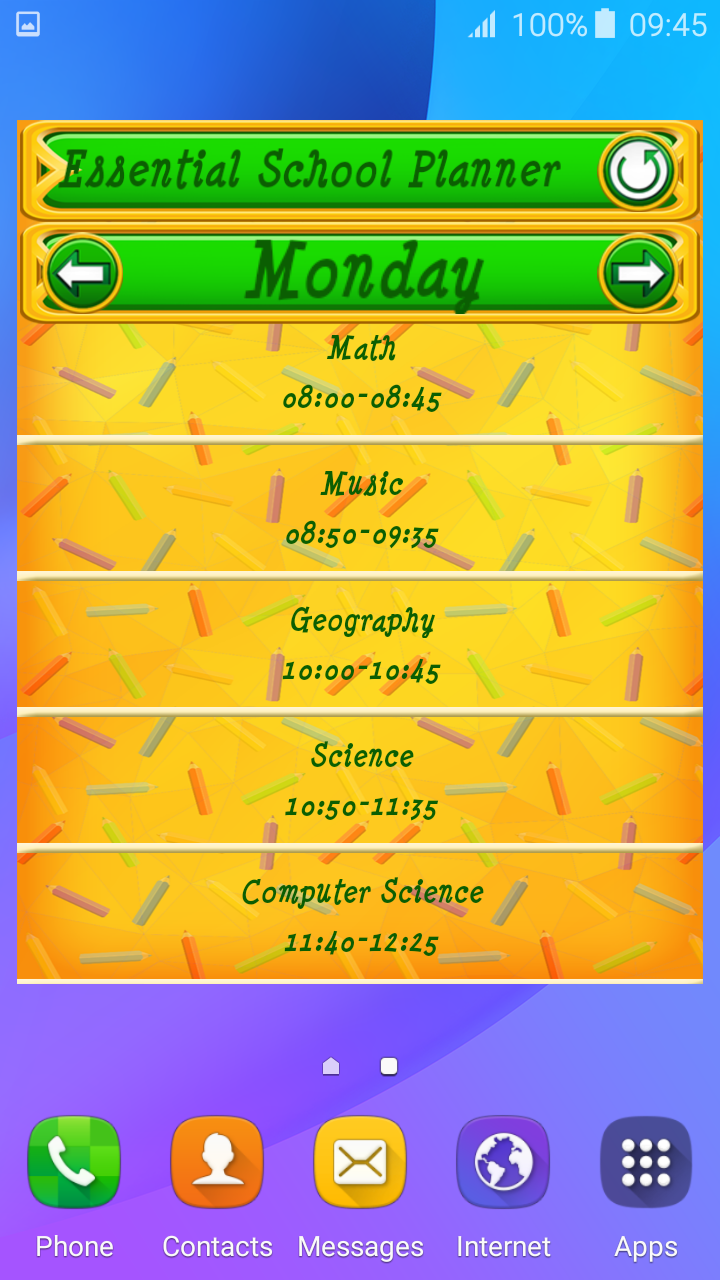Open the Computer Science lesson entry
The image size is (720, 1280).
[360, 915]
